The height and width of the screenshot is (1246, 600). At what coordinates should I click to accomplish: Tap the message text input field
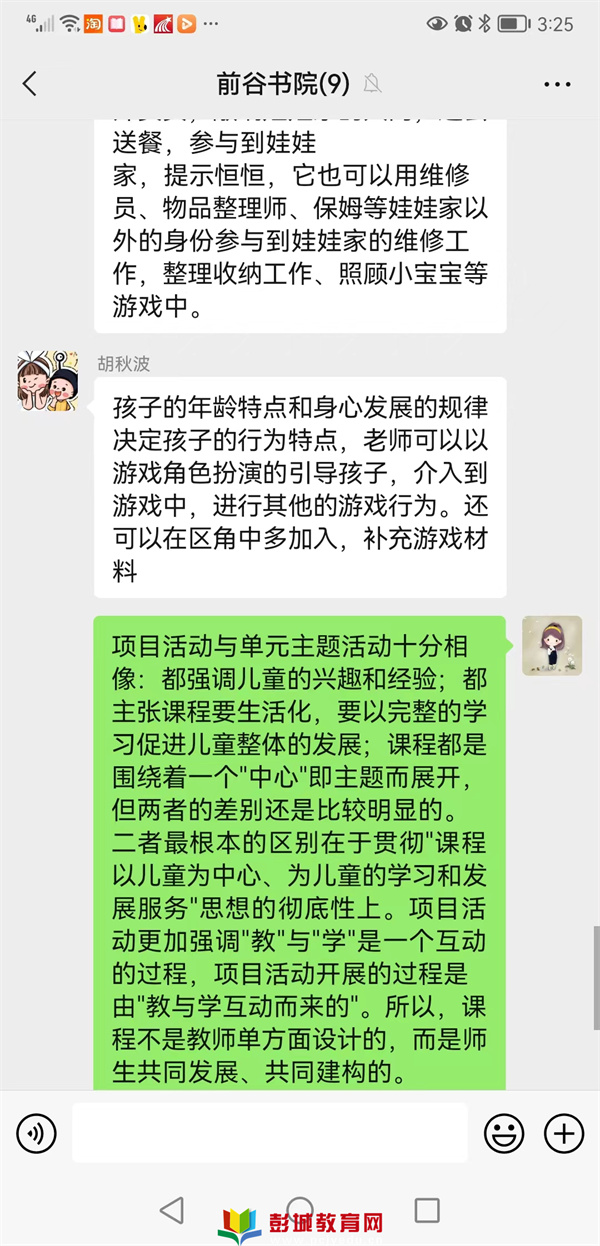point(269,1133)
